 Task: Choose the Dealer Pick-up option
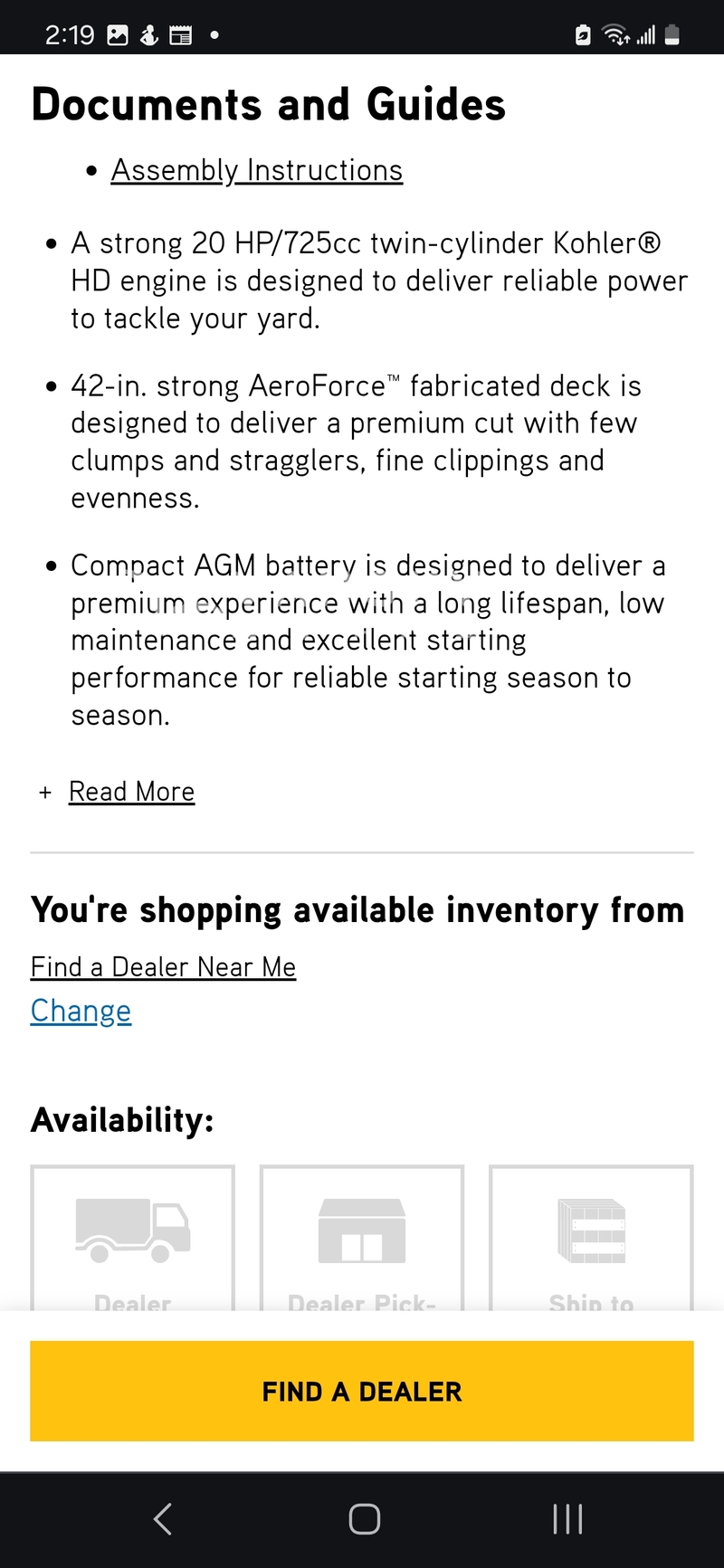pos(362,1238)
